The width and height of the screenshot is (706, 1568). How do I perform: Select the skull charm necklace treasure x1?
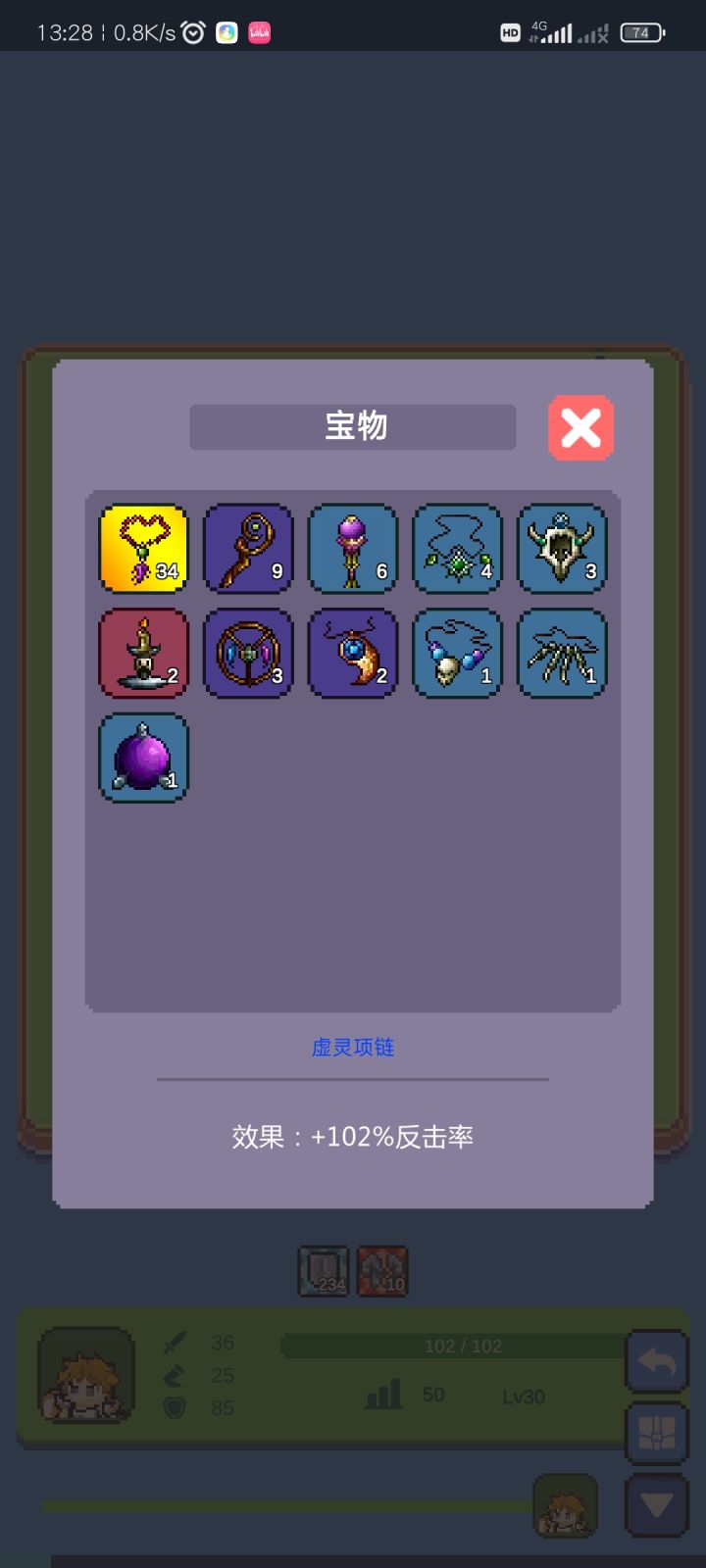tap(457, 653)
